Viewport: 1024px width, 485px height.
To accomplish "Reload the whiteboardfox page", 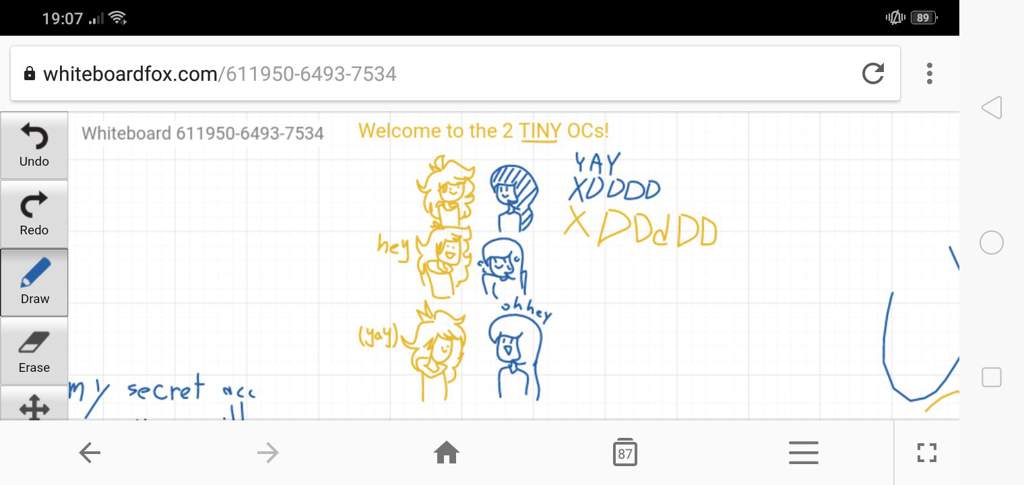I will [872, 73].
